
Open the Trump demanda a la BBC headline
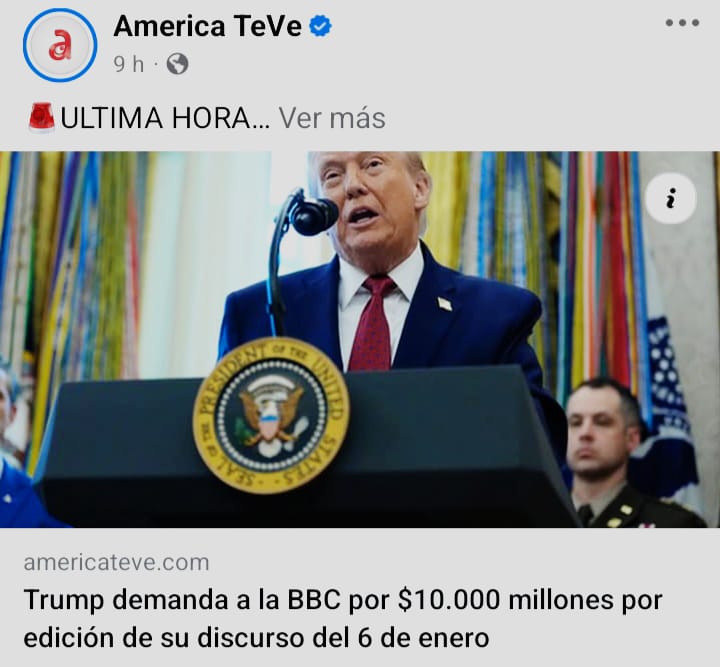[343, 617]
